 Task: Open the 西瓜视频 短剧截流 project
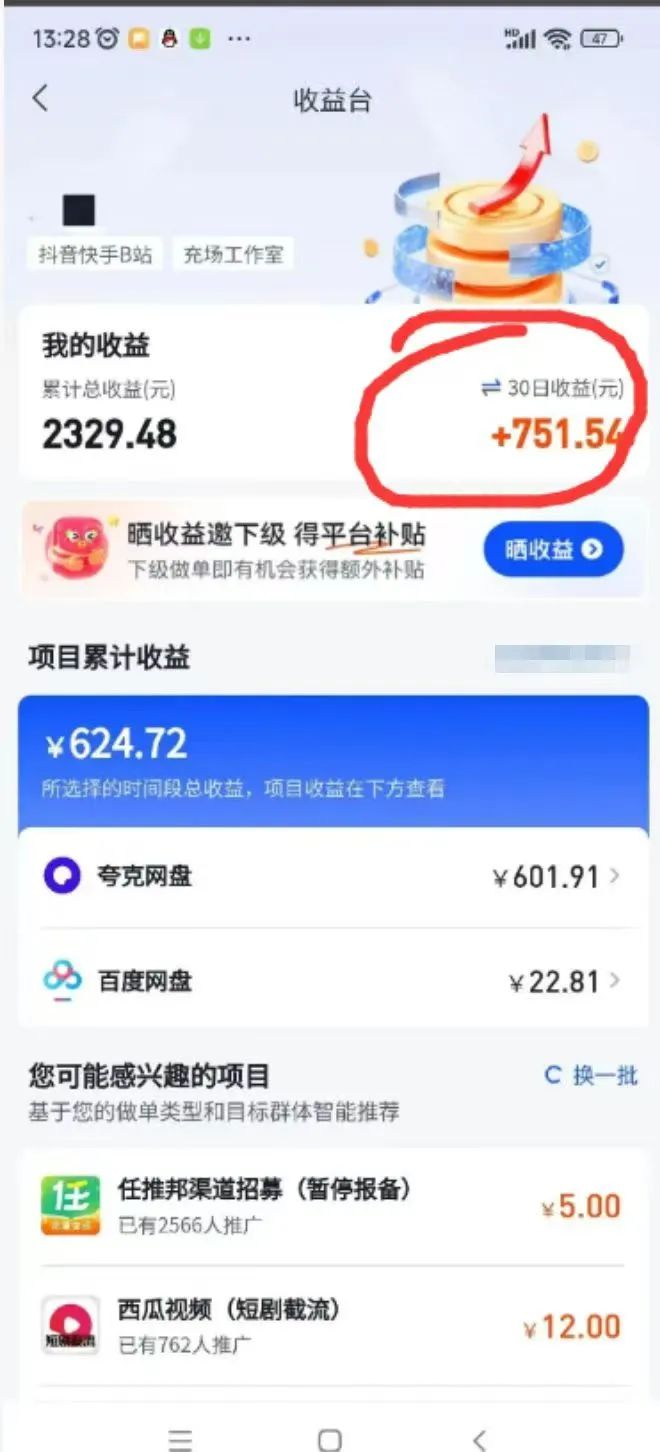click(332, 1325)
